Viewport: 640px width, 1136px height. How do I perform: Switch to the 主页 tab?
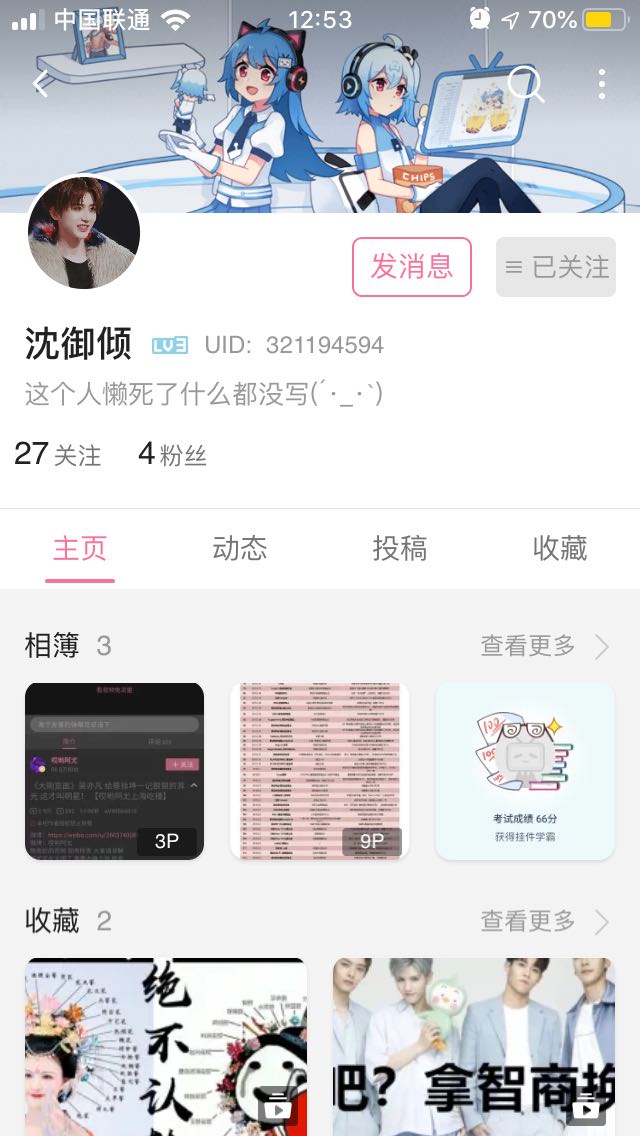click(x=80, y=548)
